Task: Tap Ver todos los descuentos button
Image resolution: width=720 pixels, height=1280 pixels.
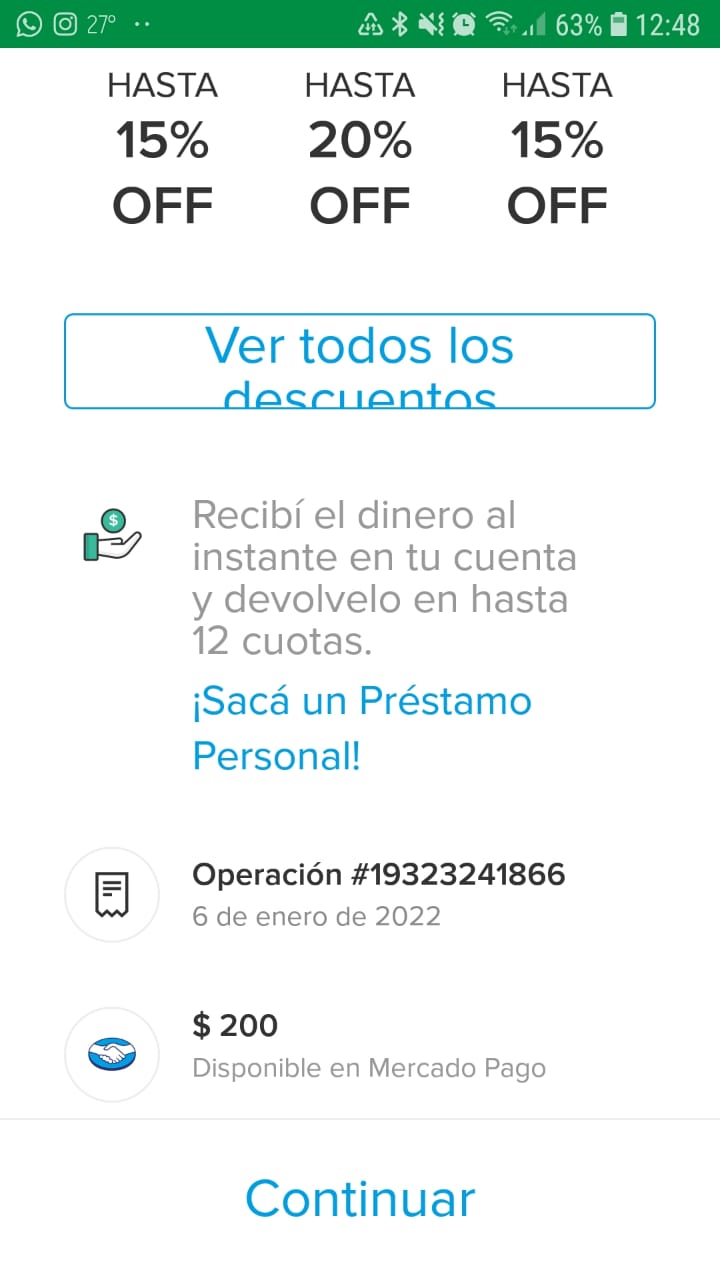Action: click(x=360, y=361)
